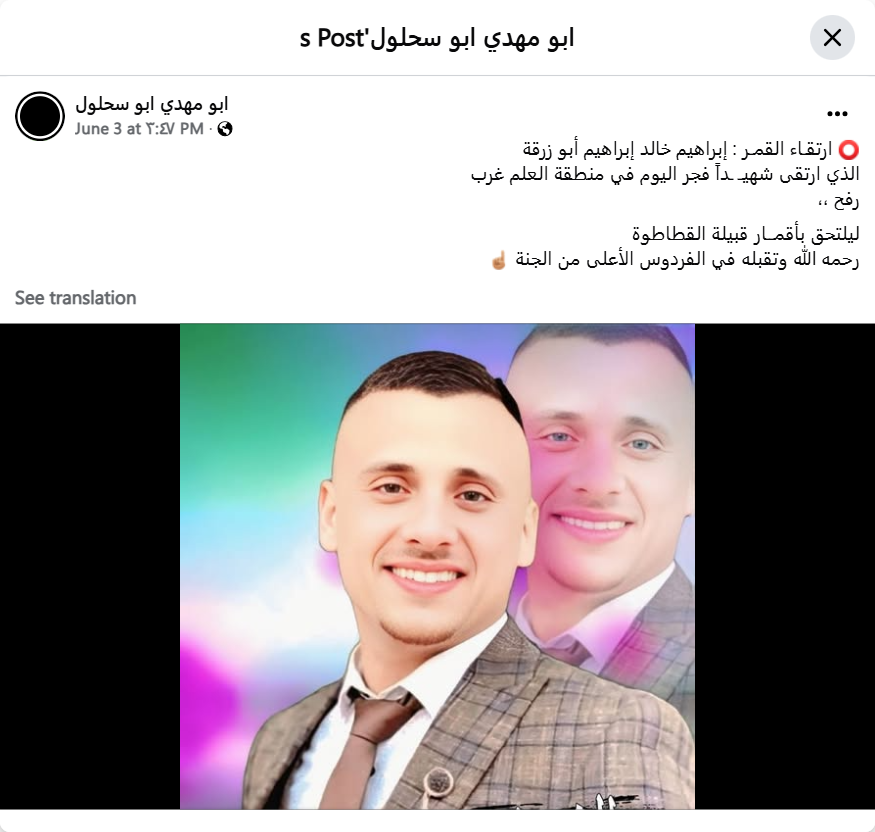The width and height of the screenshot is (875, 832).
Task: Open the author's profile picture
Action: (x=40, y=115)
